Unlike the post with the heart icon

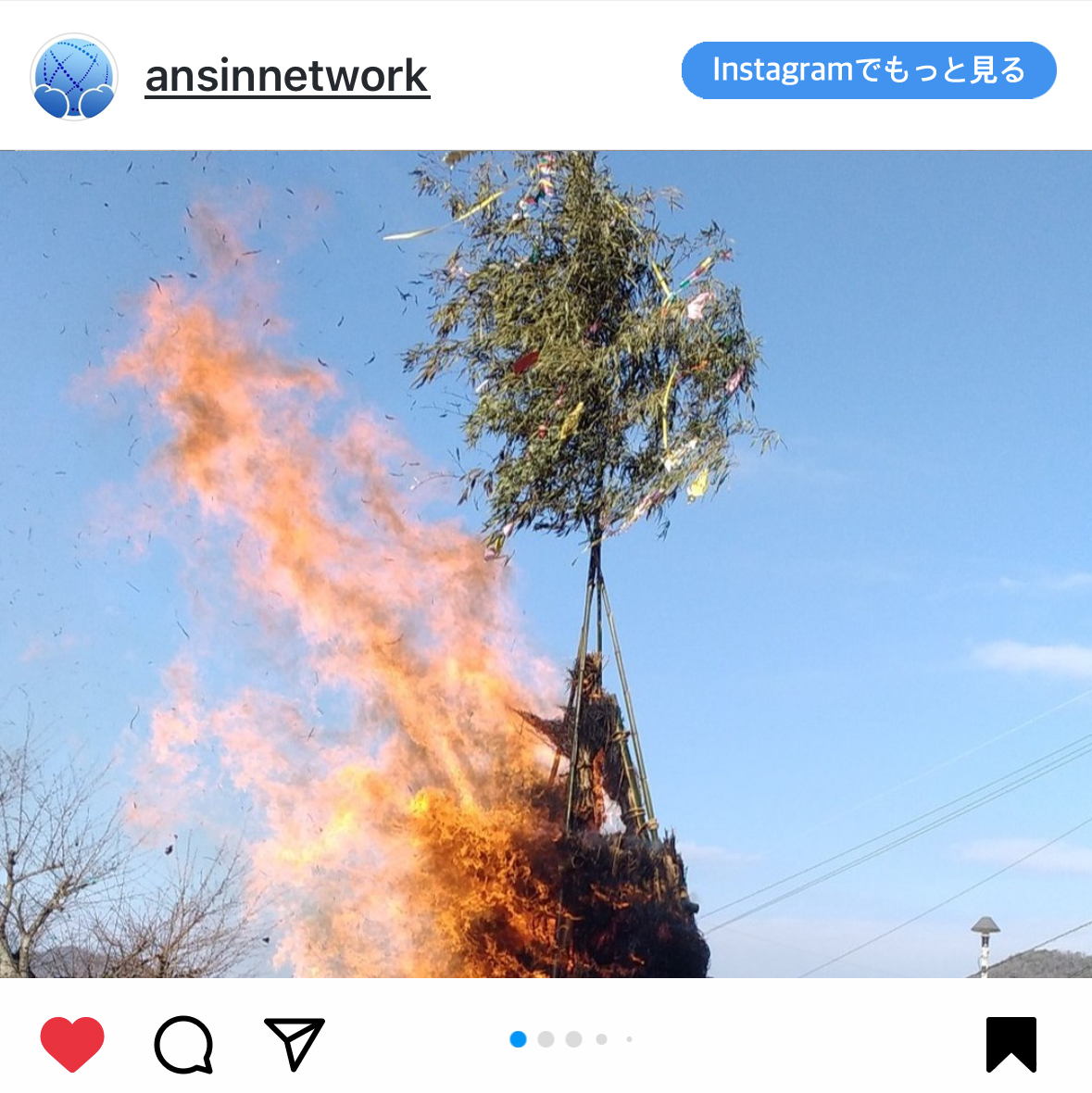(72, 1044)
